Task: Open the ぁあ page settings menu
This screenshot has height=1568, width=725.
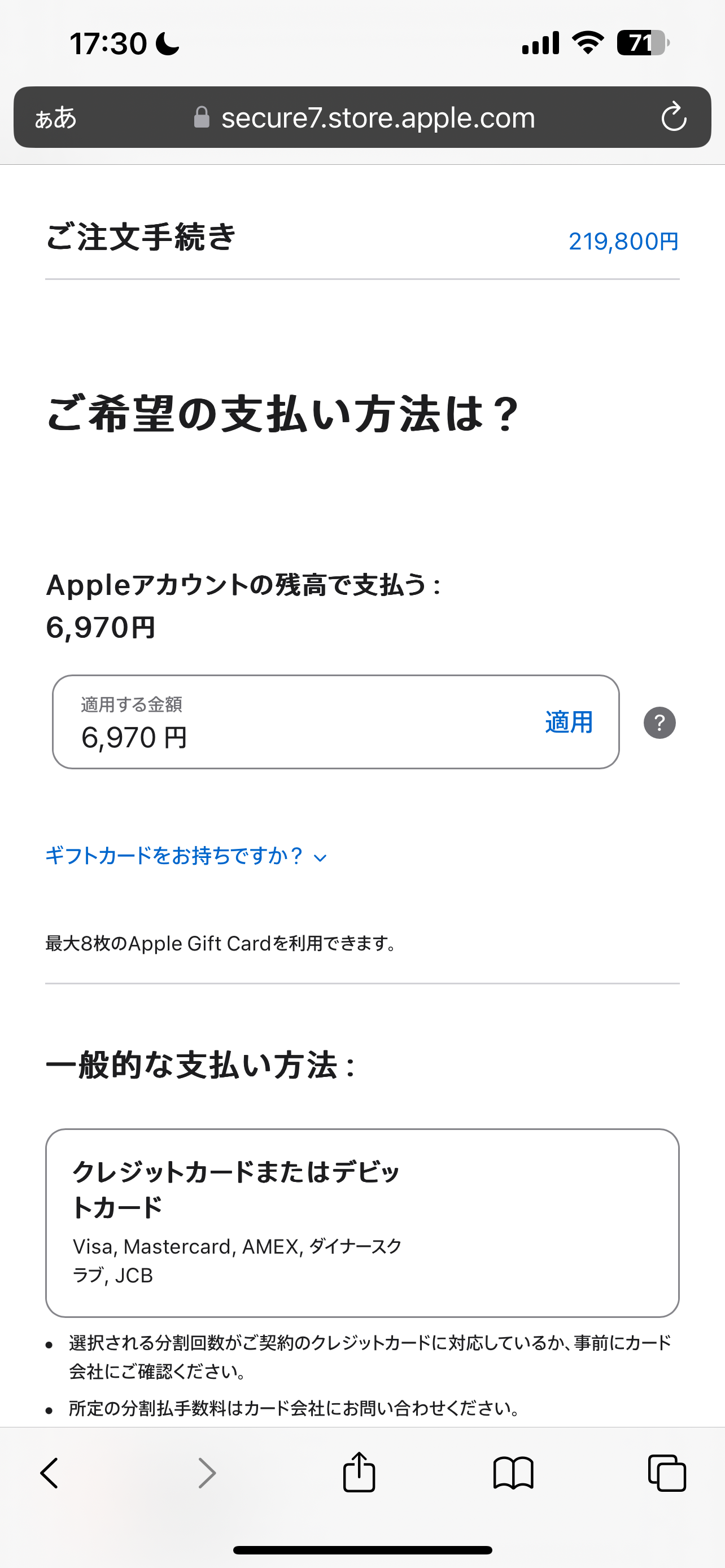Action: click(55, 117)
